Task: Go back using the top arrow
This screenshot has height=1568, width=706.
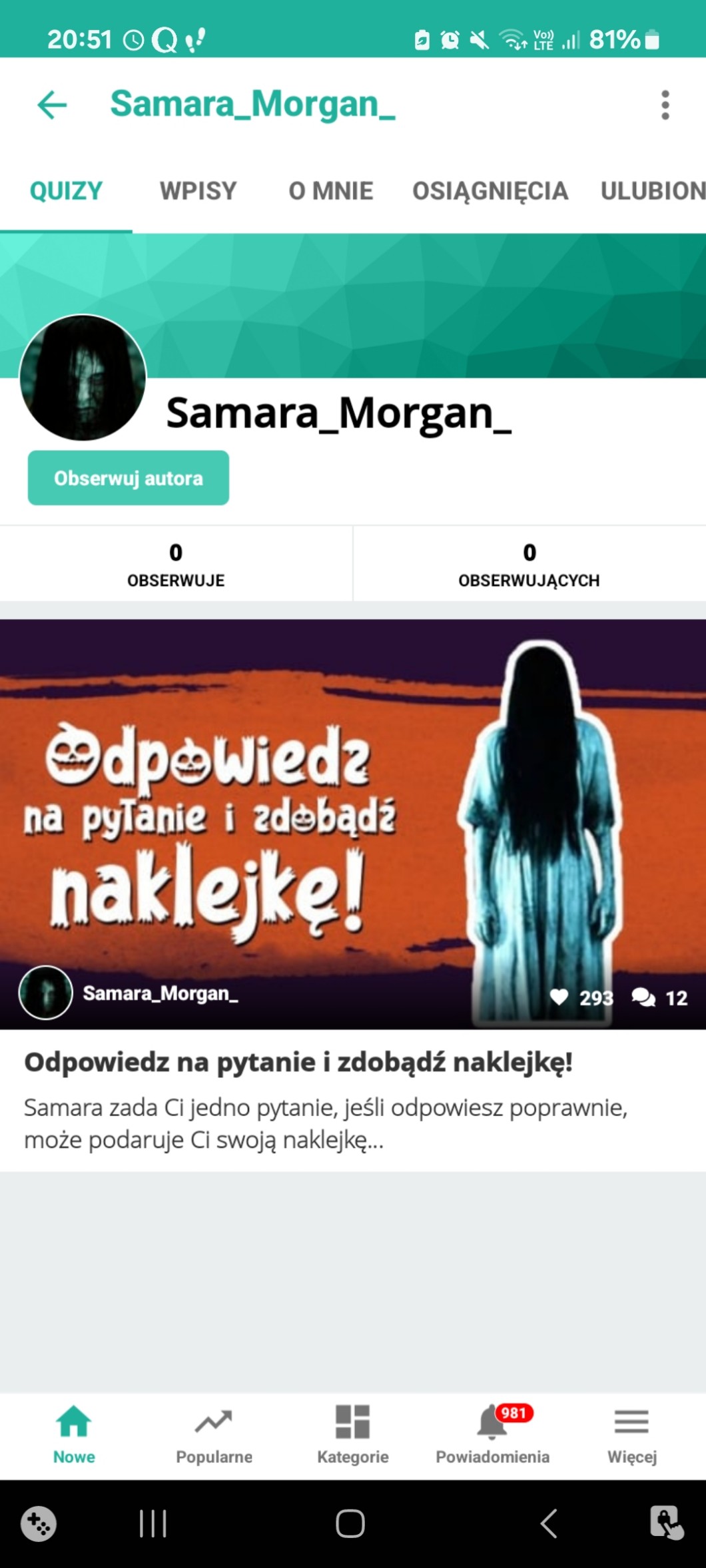Action: click(x=52, y=105)
